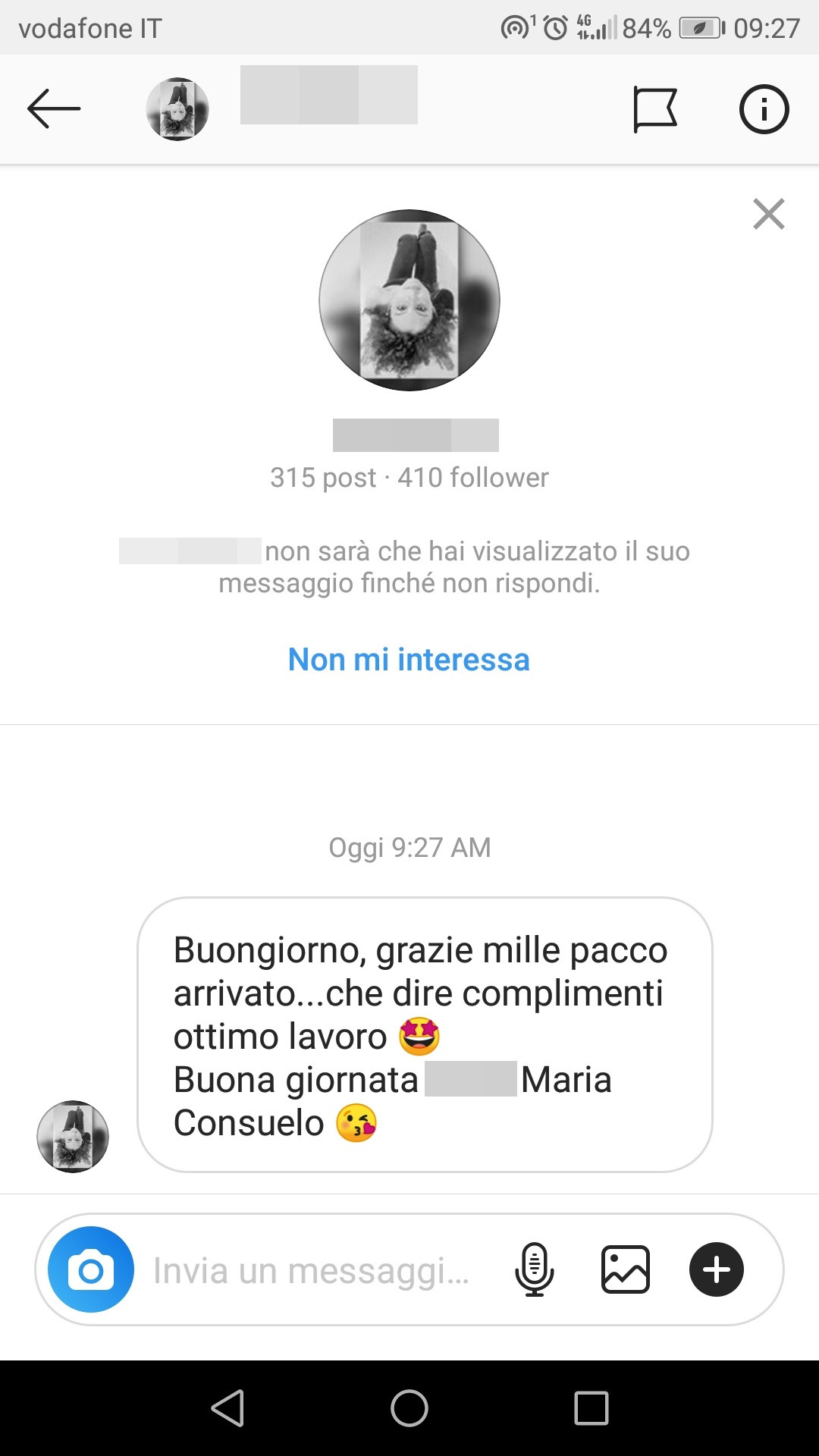Record a voice message with the microphone

[x=535, y=1270]
